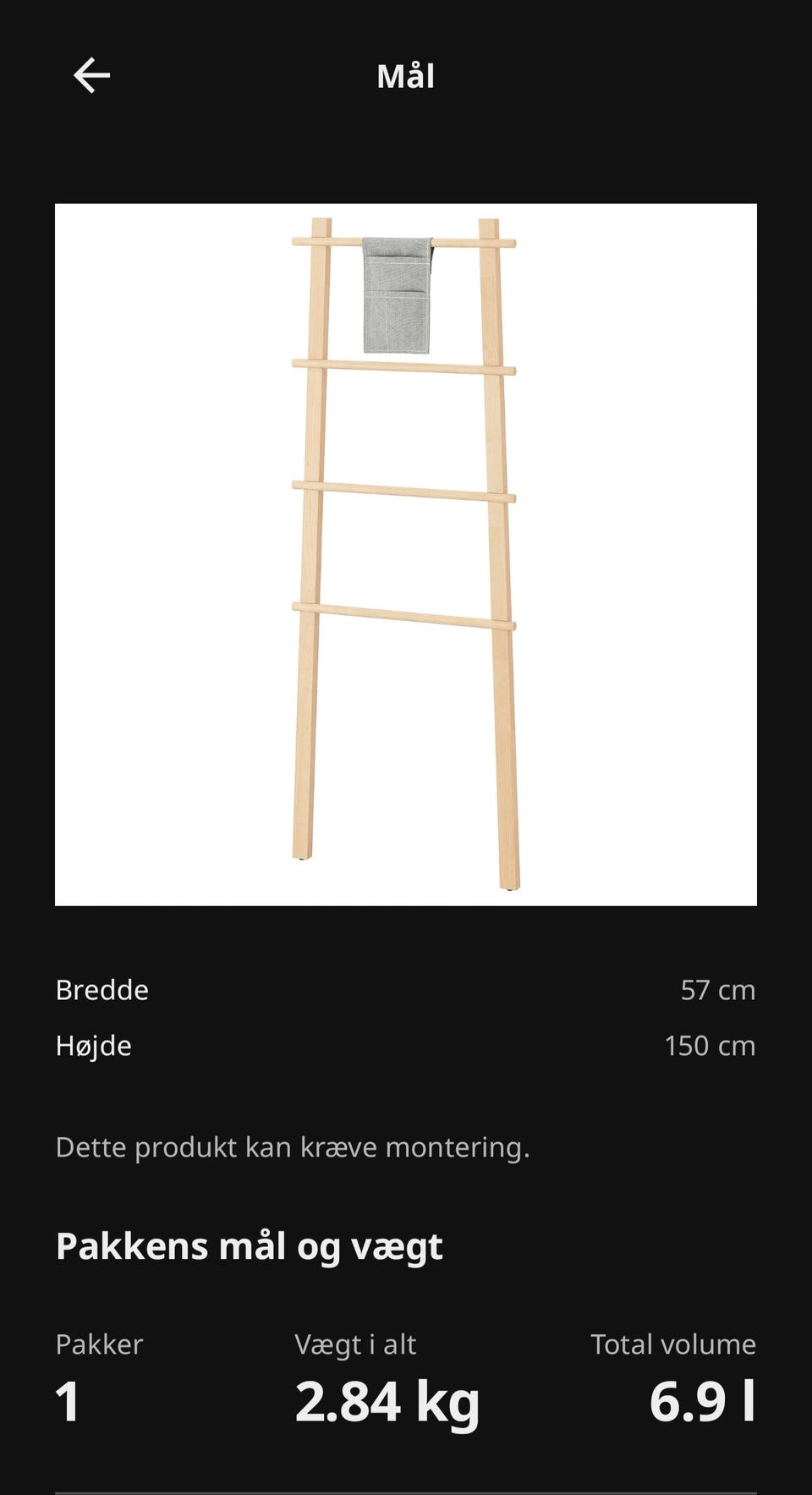The width and height of the screenshot is (812, 1495).
Task: Select the 2.84 kg weight value
Action: [x=389, y=1398]
